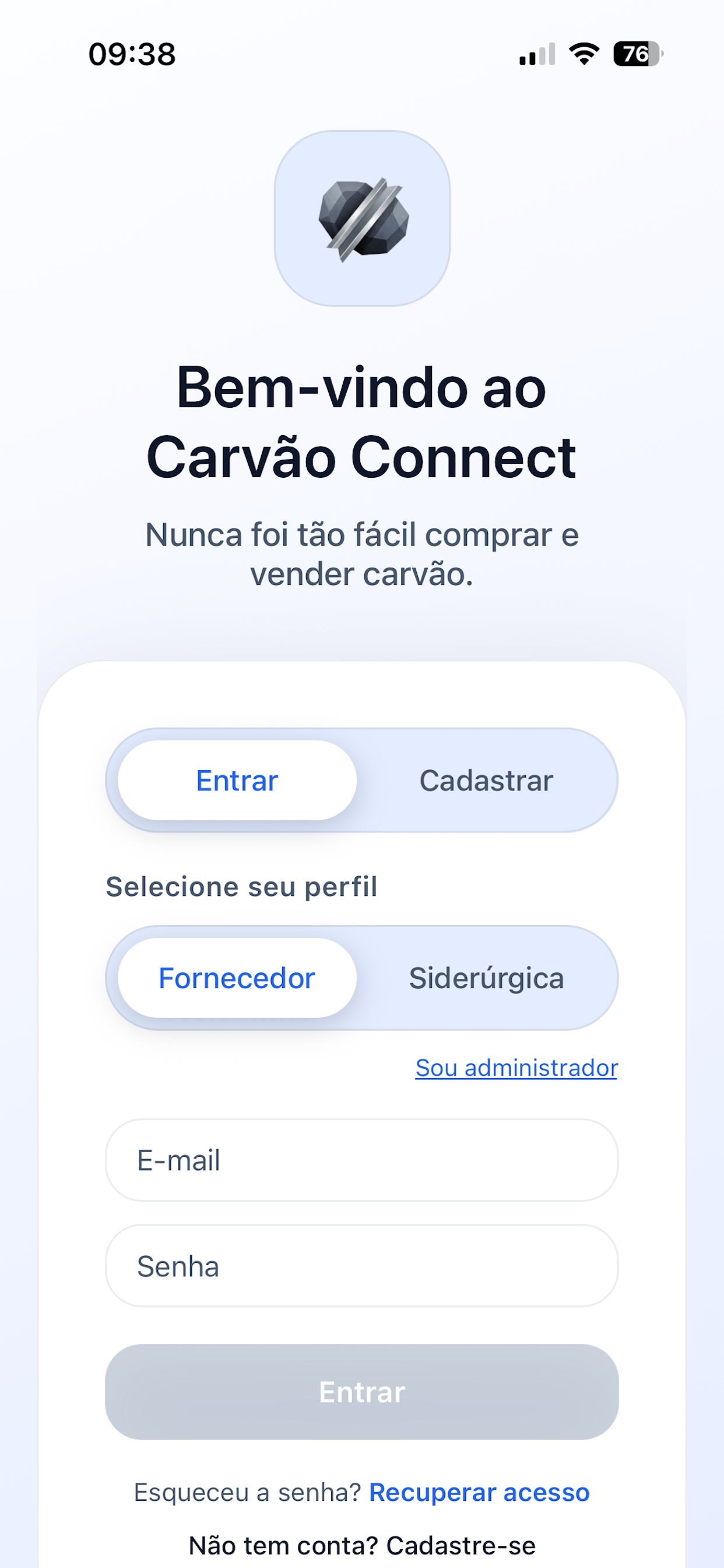Toggle the Entrar/Cadastrar segmented control
The height and width of the screenshot is (1568, 724).
click(363, 780)
